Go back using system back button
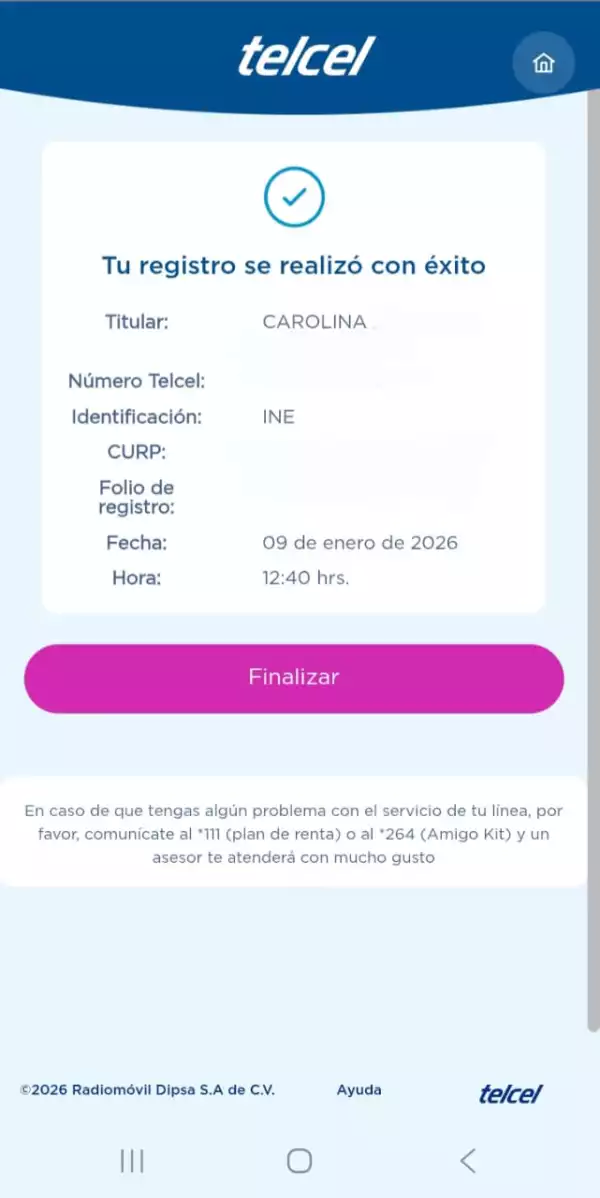The image size is (600, 1198). pyautogui.click(x=467, y=1160)
